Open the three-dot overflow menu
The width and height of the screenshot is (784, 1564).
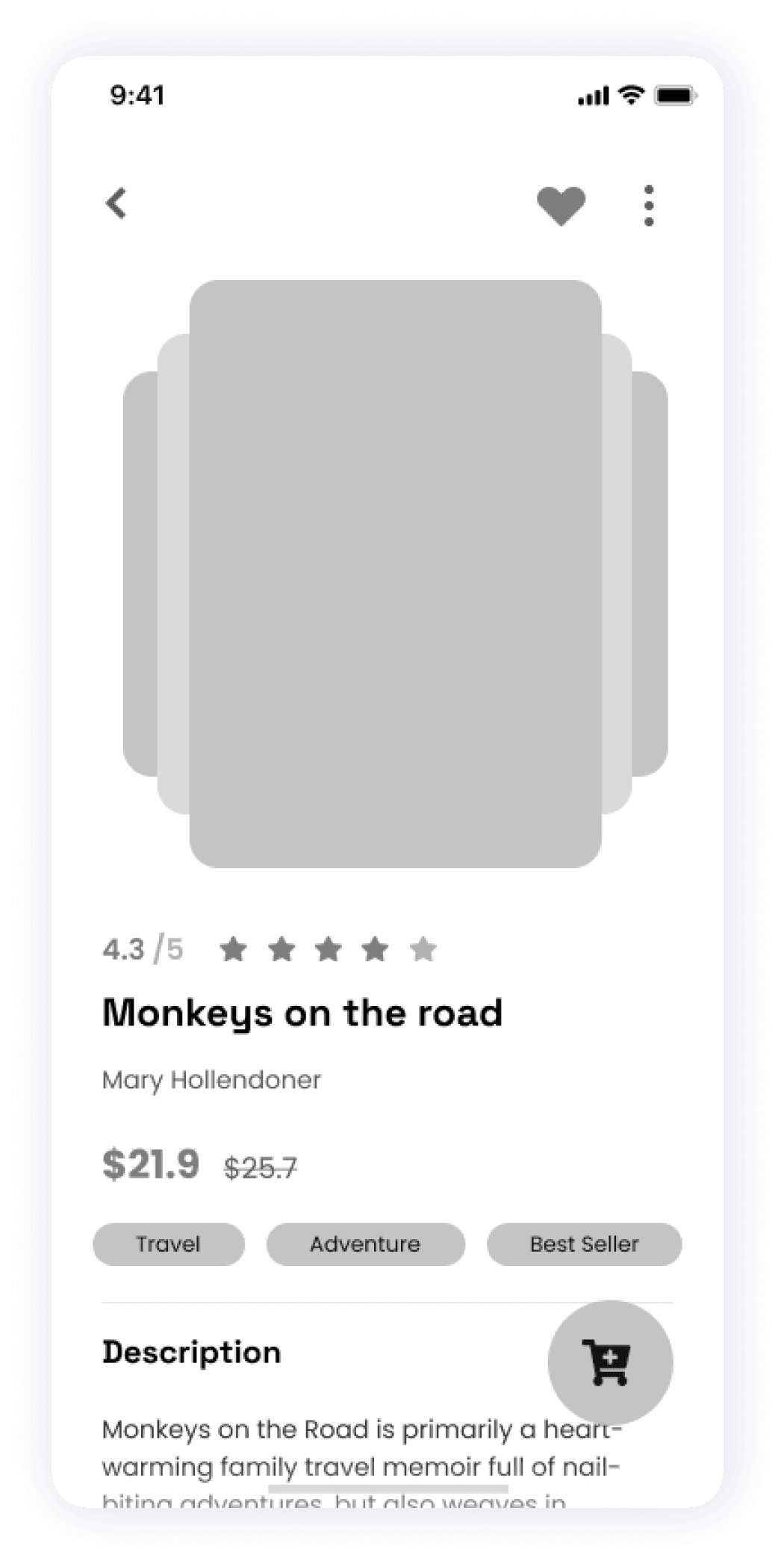click(x=648, y=205)
